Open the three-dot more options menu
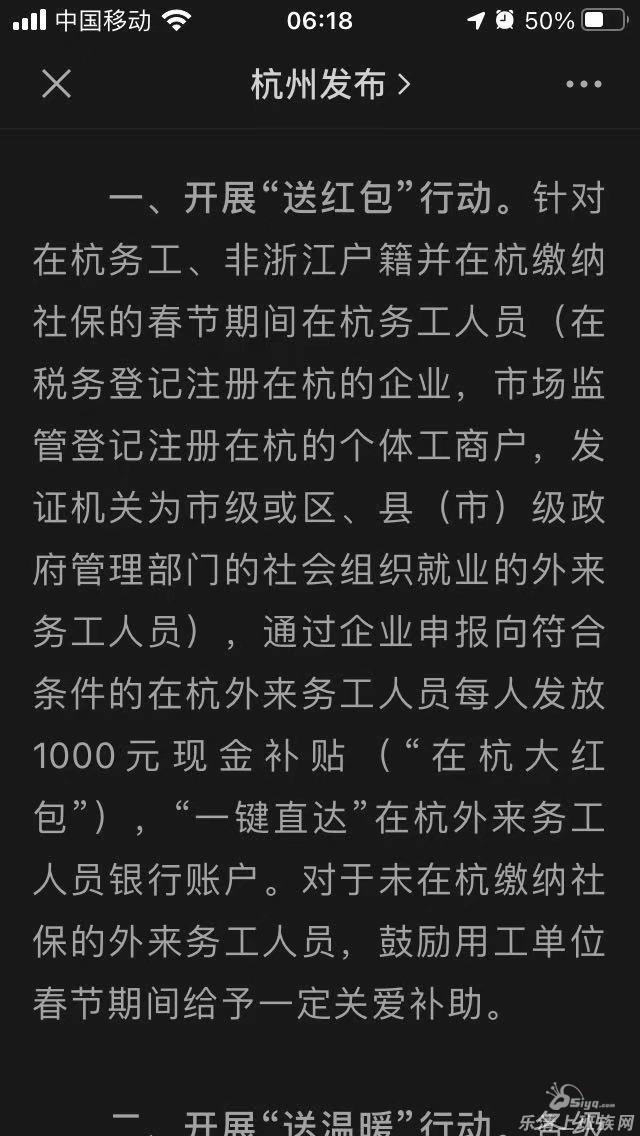Viewport: 640px width, 1136px height. click(x=583, y=85)
